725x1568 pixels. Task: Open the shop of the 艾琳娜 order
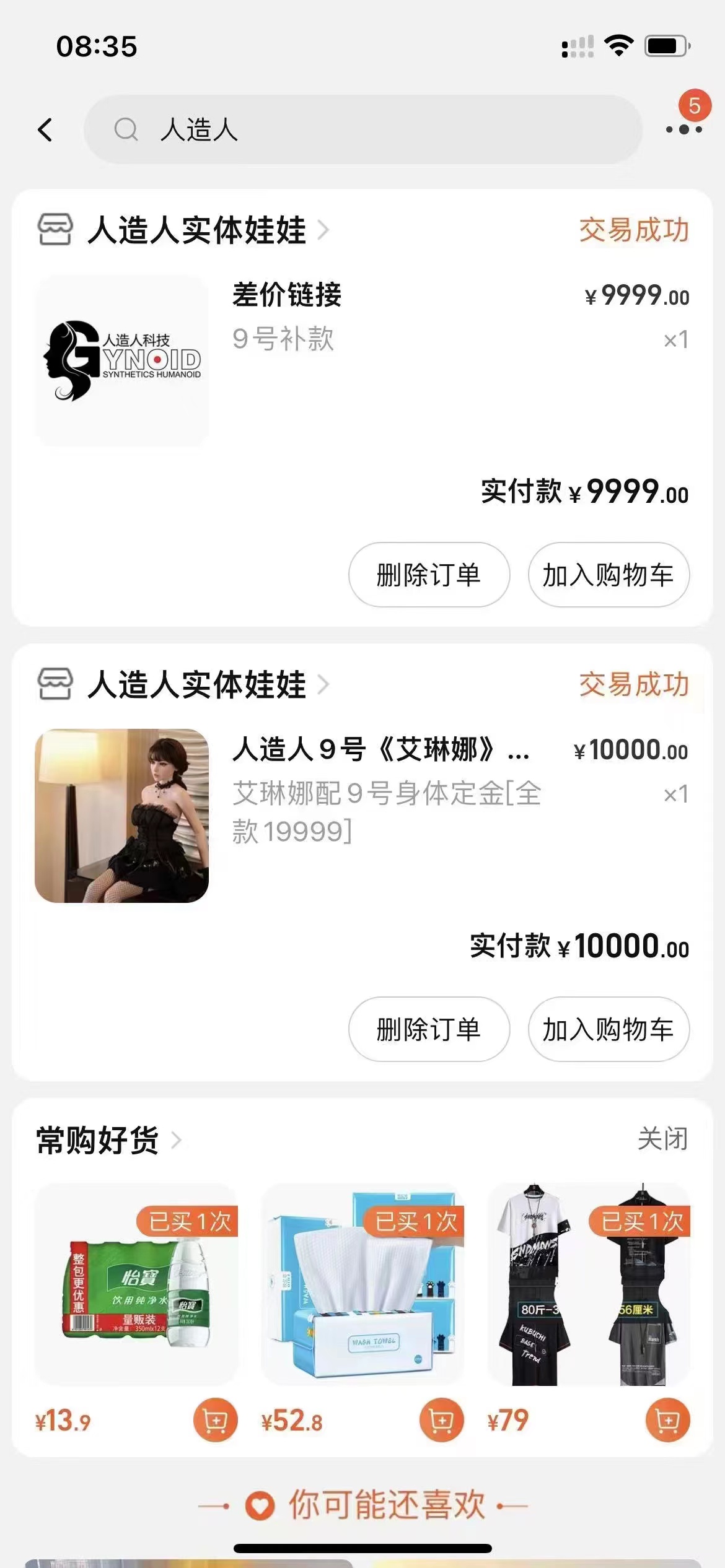(x=197, y=685)
